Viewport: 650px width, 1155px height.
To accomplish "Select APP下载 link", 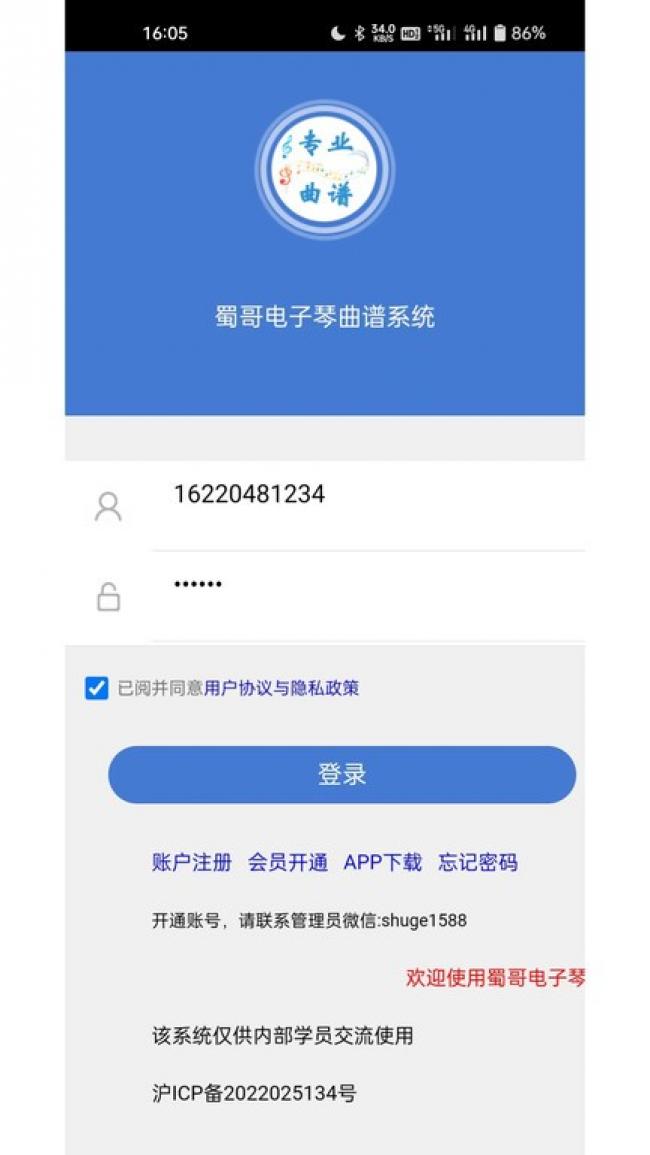I will pos(382,863).
